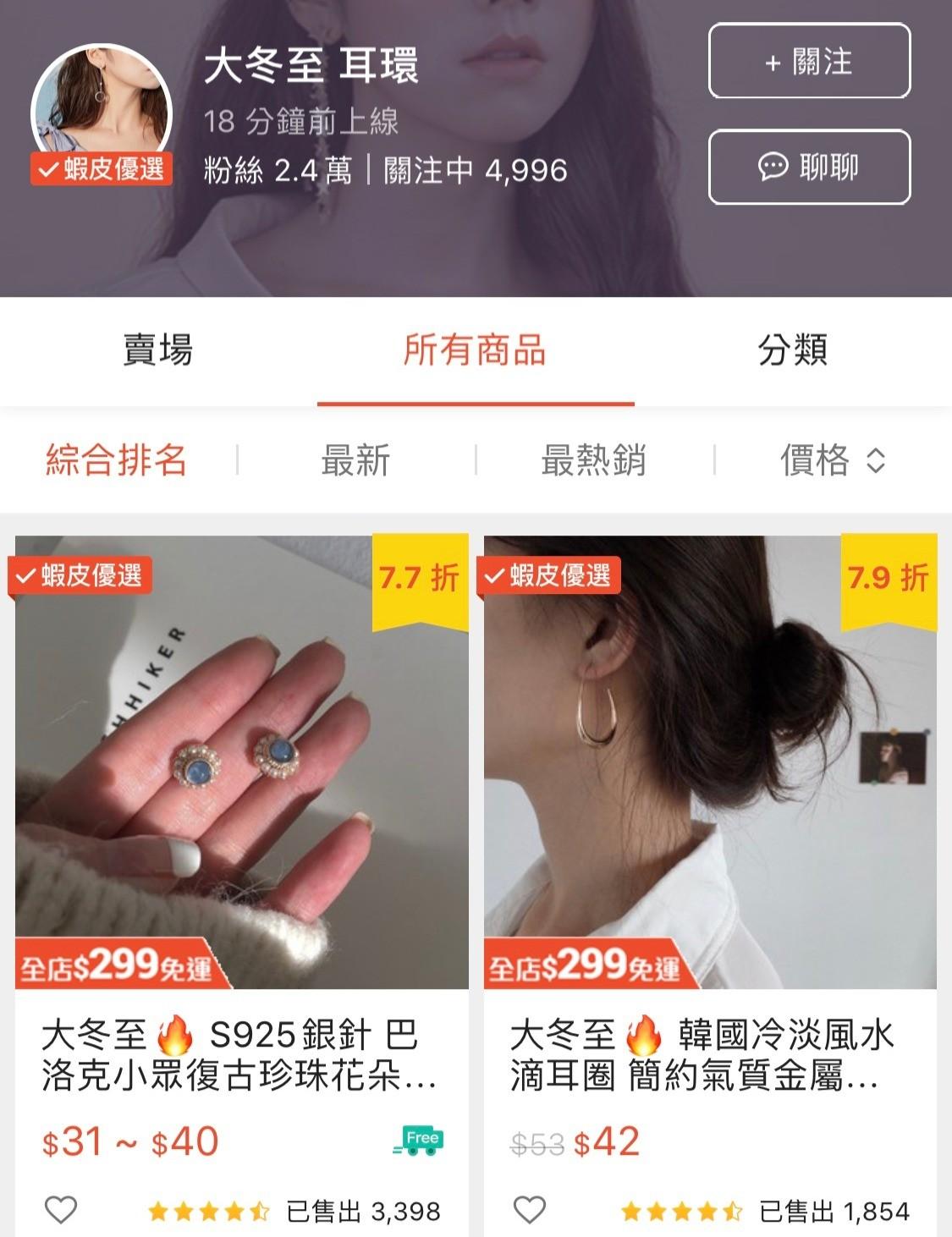The height and width of the screenshot is (1237, 952).
Task: Like the 水滴耳圈 hoop earring item
Action: [x=530, y=1210]
